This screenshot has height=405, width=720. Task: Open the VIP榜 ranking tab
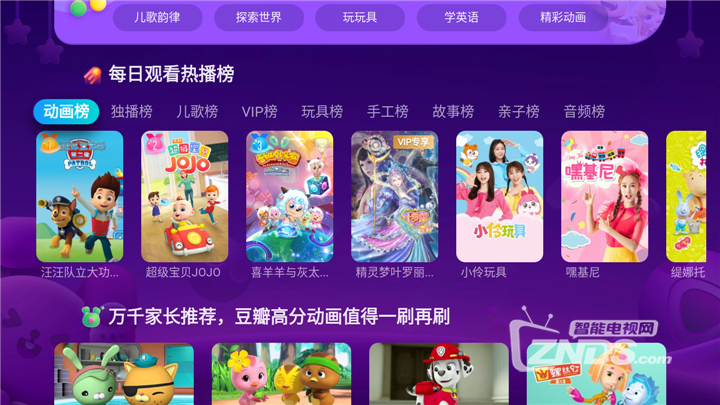click(x=259, y=111)
